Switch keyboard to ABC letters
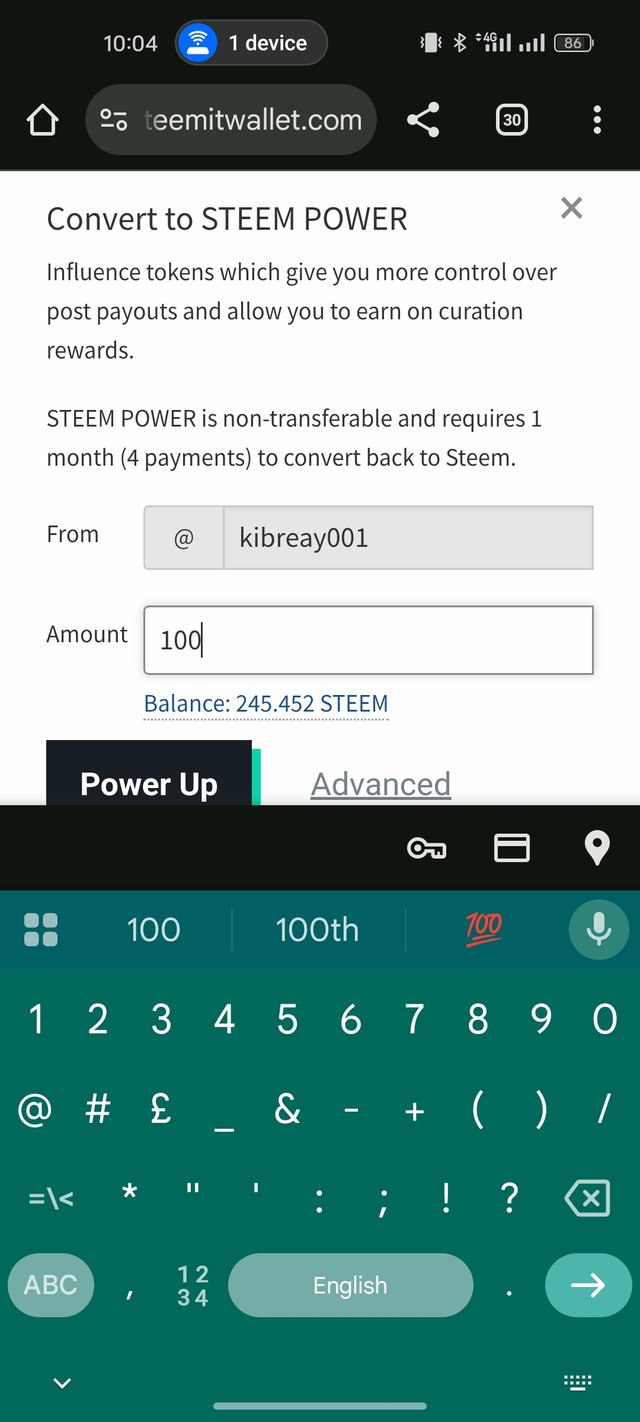640x1422 pixels. click(x=50, y=1285)
